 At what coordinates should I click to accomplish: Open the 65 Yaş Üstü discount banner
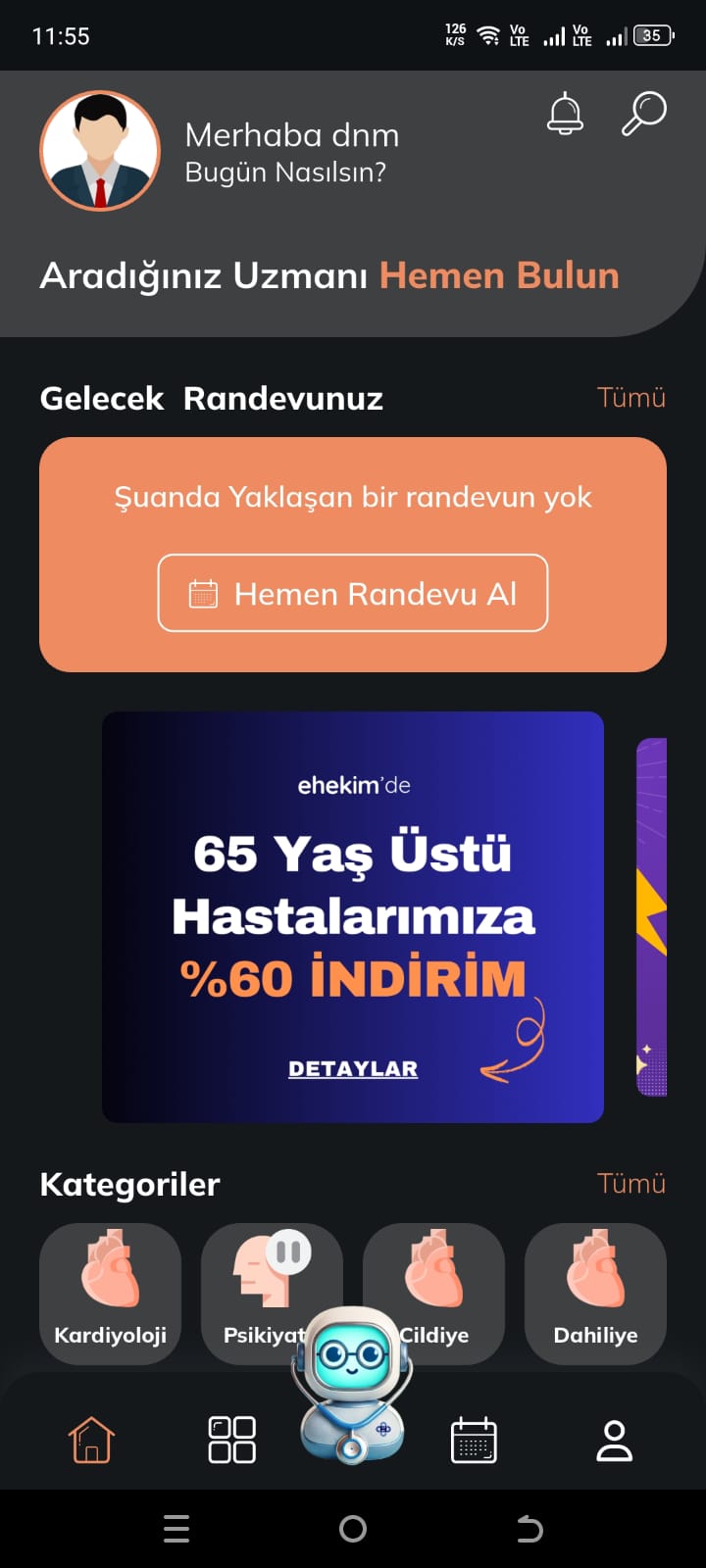(353, 917)
